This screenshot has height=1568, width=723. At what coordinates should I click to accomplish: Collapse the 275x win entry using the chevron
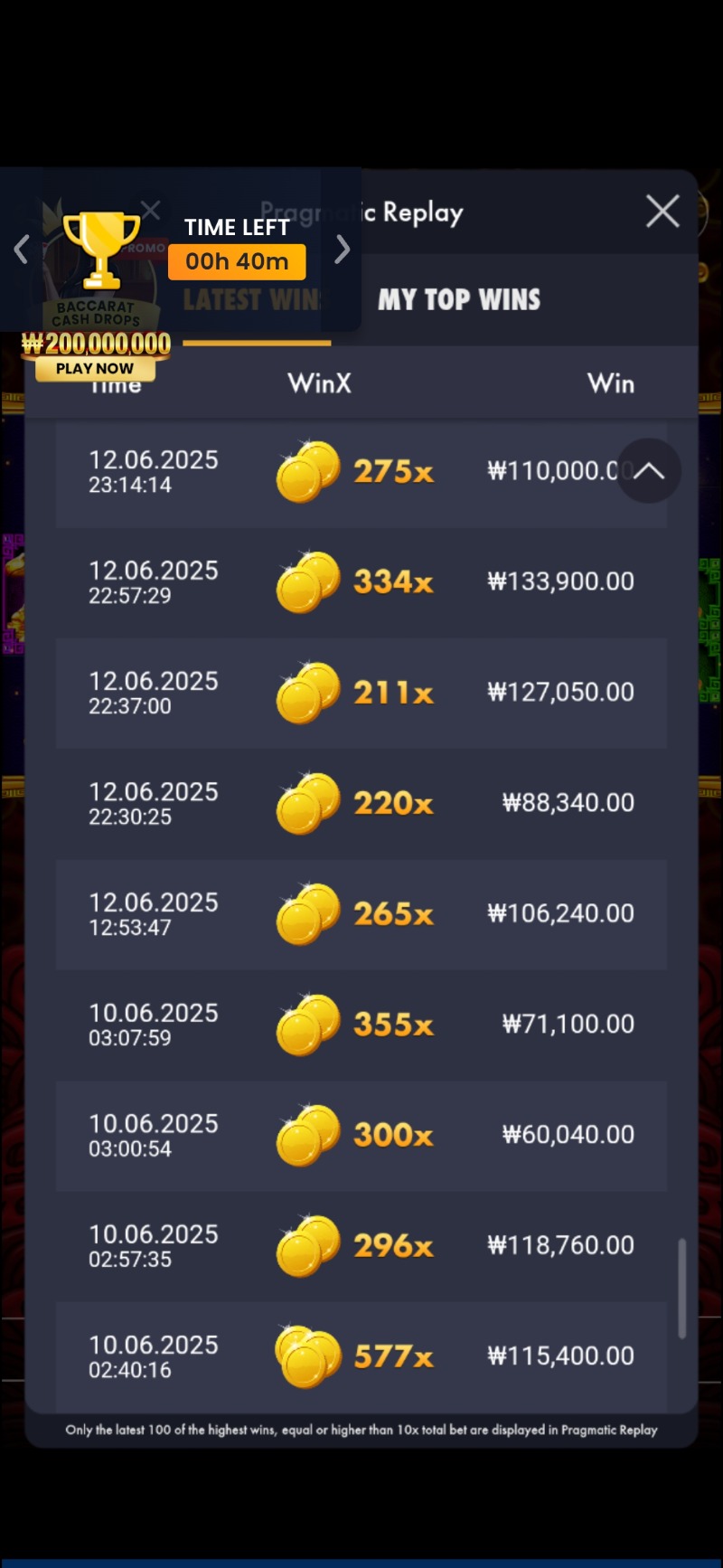coord(648,470)
